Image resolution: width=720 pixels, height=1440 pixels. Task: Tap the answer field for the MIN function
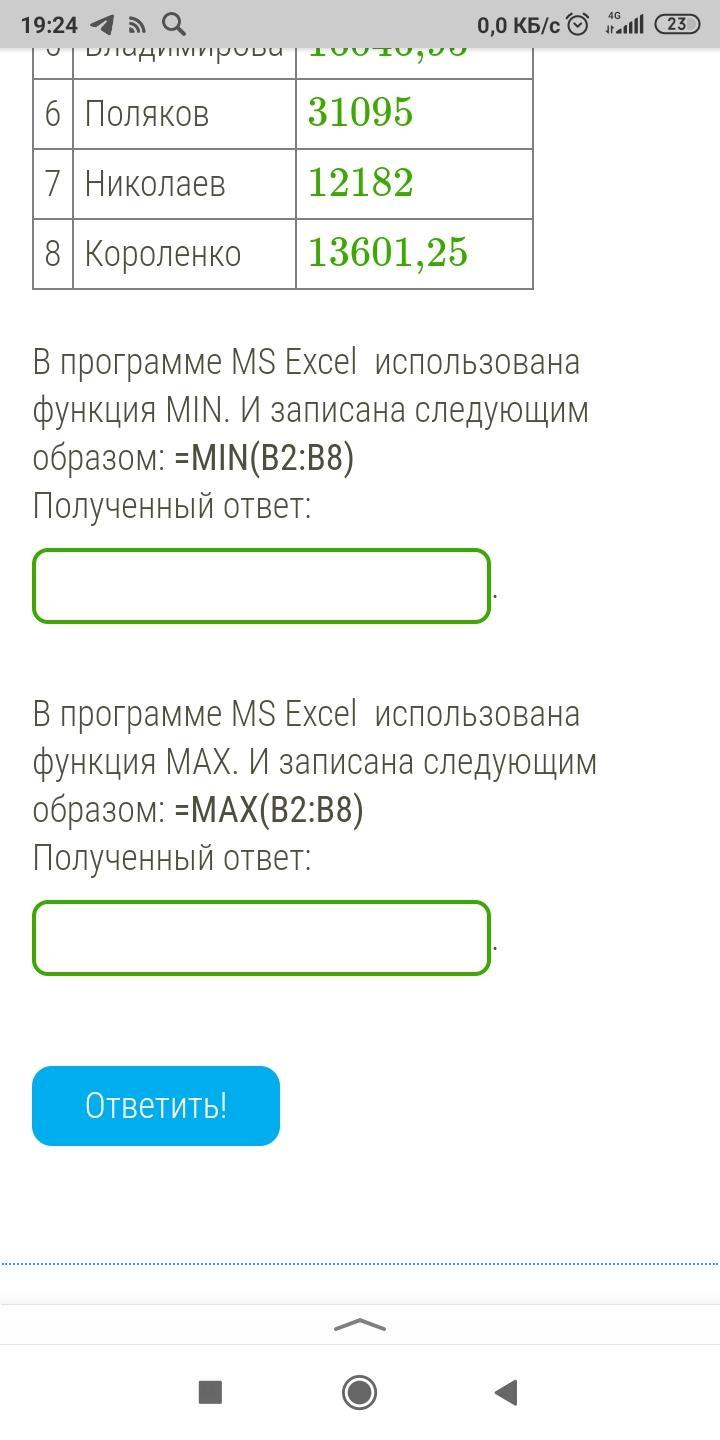(261, 586)
